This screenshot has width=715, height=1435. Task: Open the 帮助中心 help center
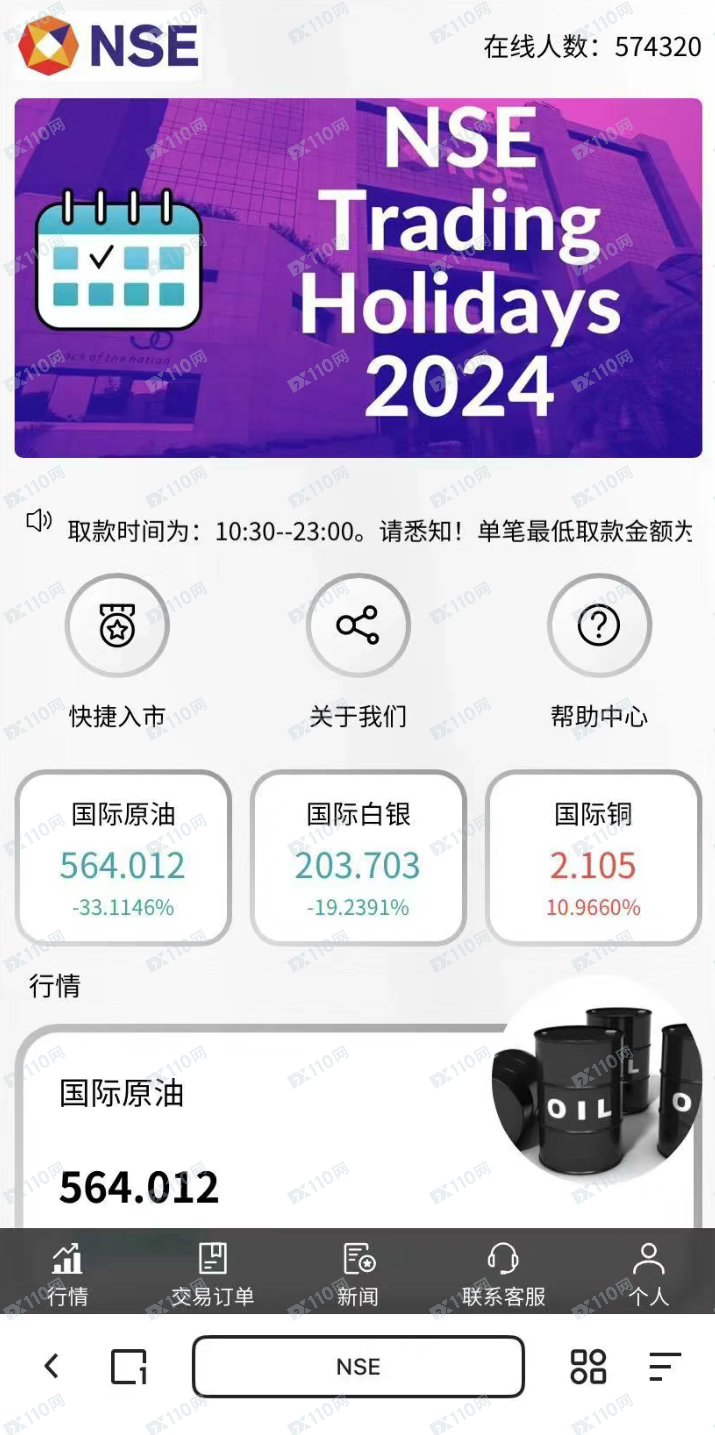[x=599, y=628]
